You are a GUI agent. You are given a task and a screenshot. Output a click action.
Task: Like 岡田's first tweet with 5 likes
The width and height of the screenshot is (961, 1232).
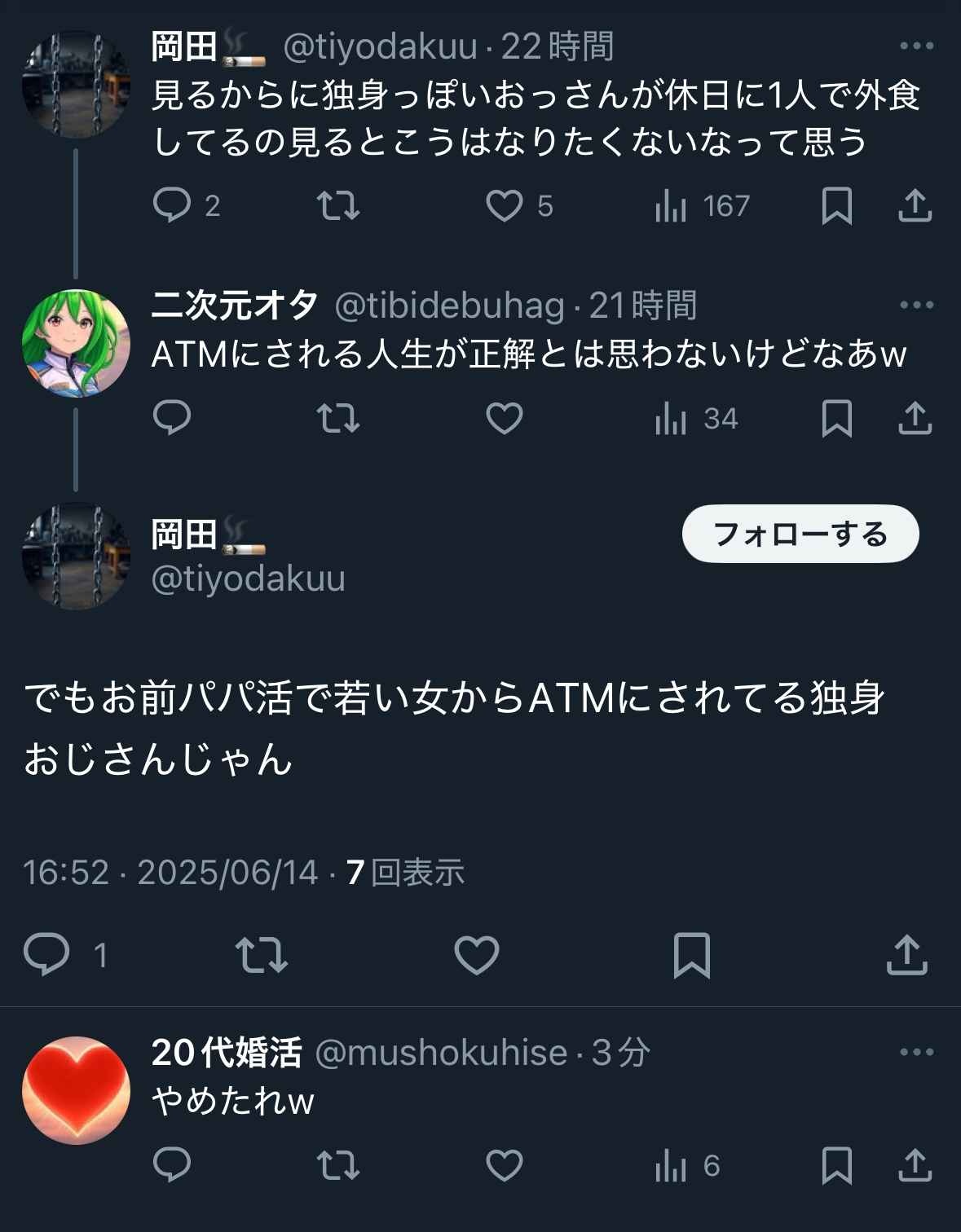(x=504, y=205)
